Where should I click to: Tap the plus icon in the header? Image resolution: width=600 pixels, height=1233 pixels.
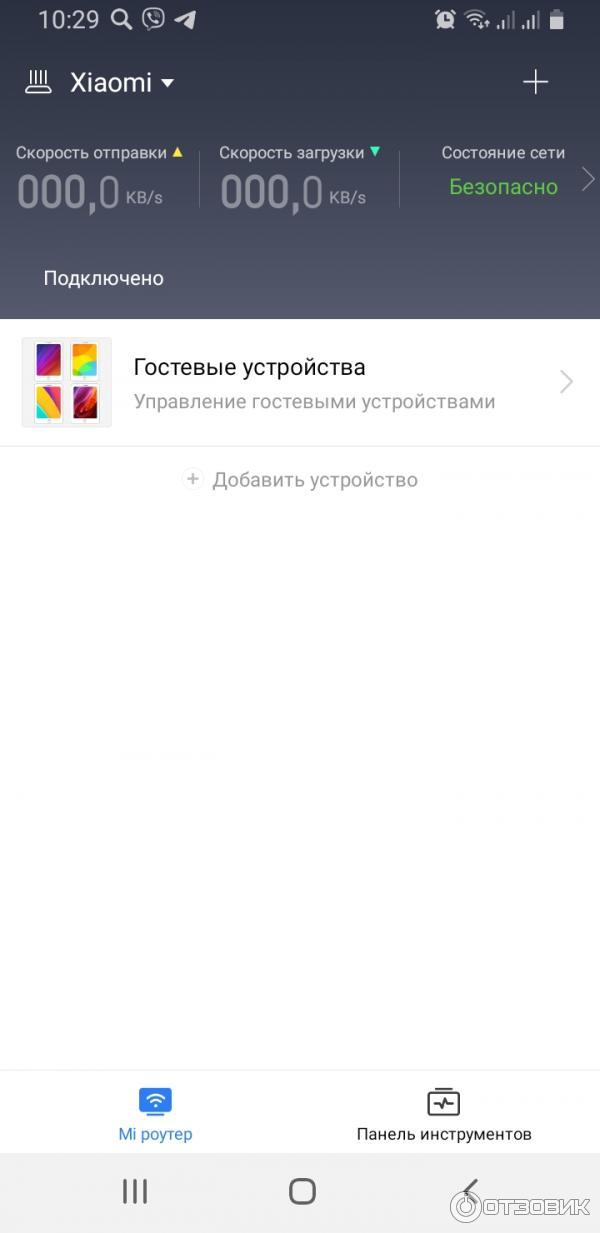point(536,82)
